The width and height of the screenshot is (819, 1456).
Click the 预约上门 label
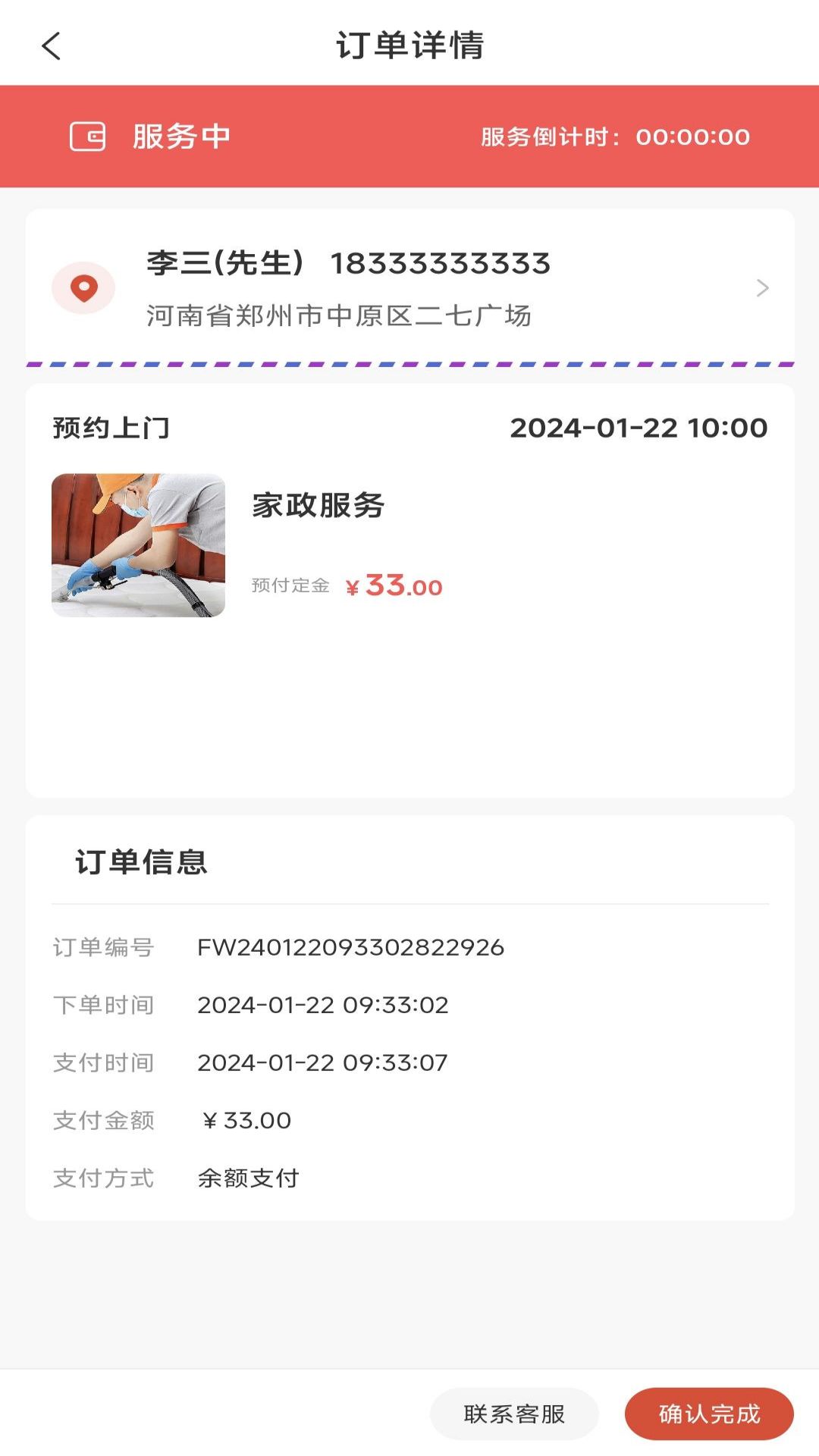pyautogui.click(x=111, y=428)
